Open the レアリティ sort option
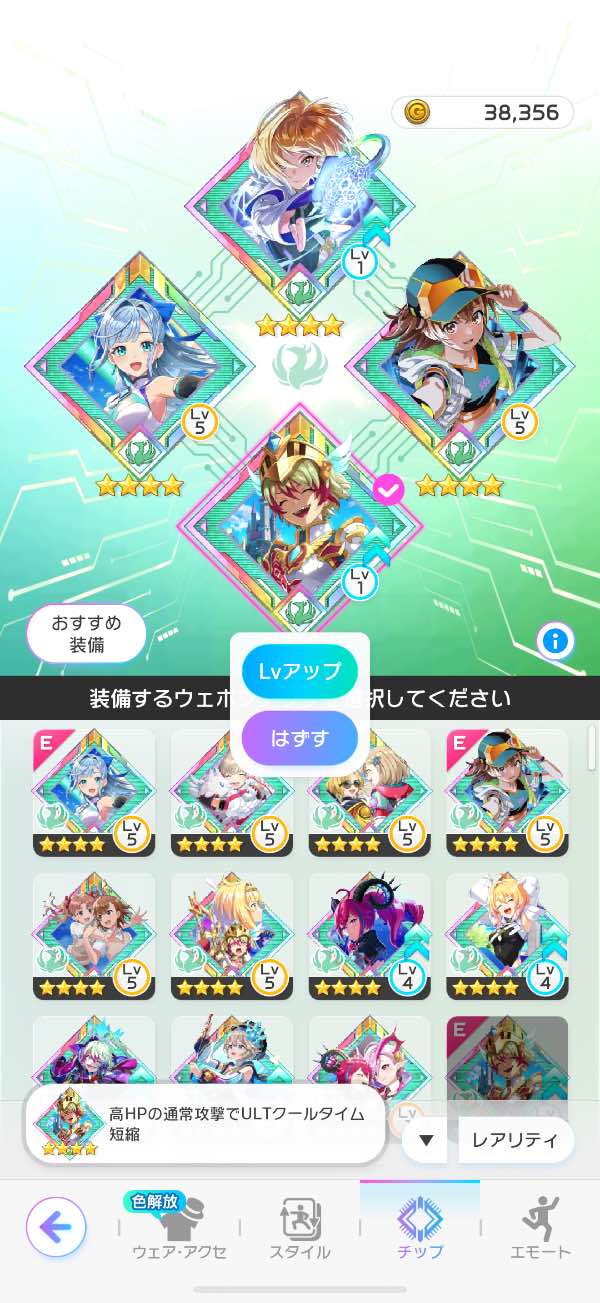 pyautogui.click(x=516, y=1141)
